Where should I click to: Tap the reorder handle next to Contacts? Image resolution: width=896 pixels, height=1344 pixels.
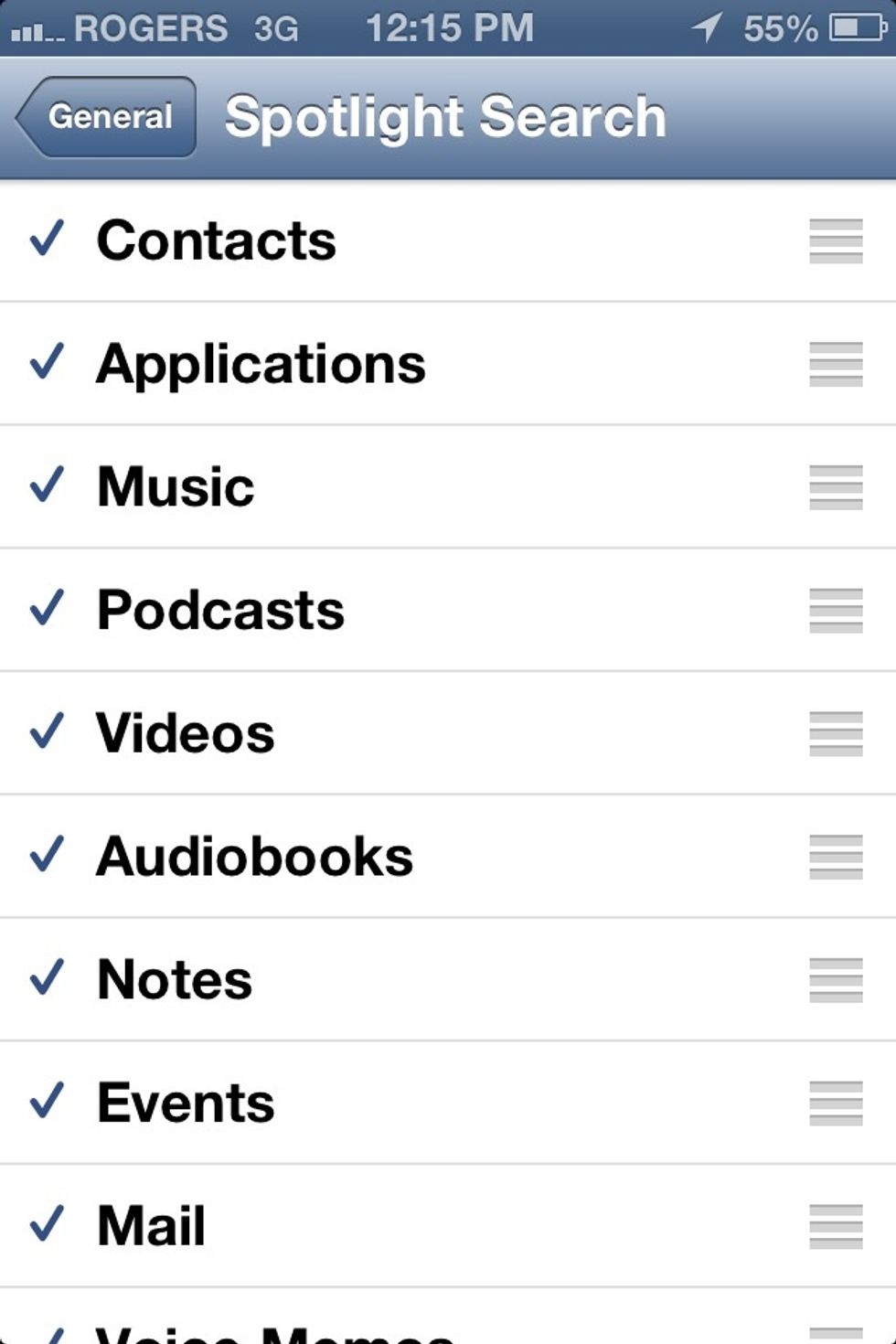(837, 240)
